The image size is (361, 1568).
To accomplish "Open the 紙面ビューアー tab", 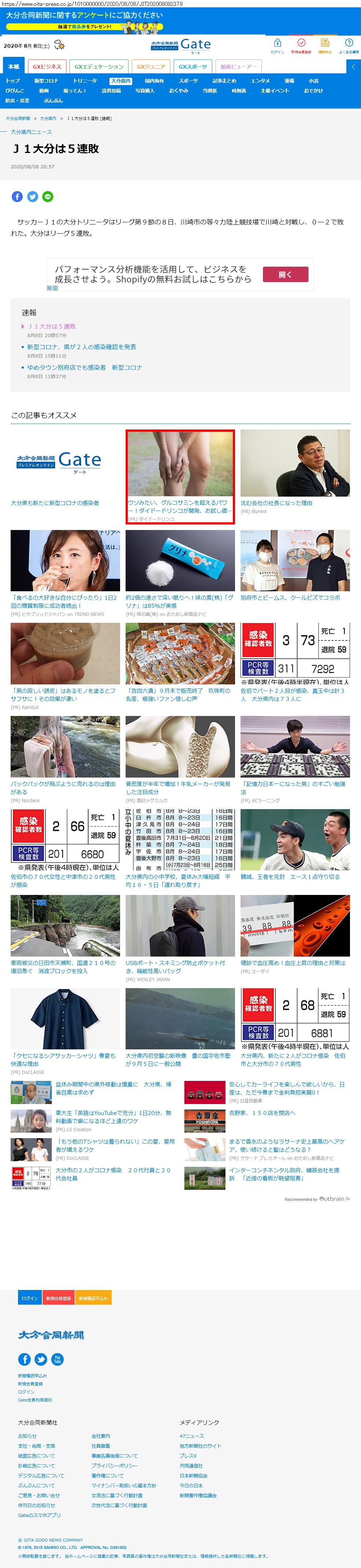I will (x=238, y=66).
